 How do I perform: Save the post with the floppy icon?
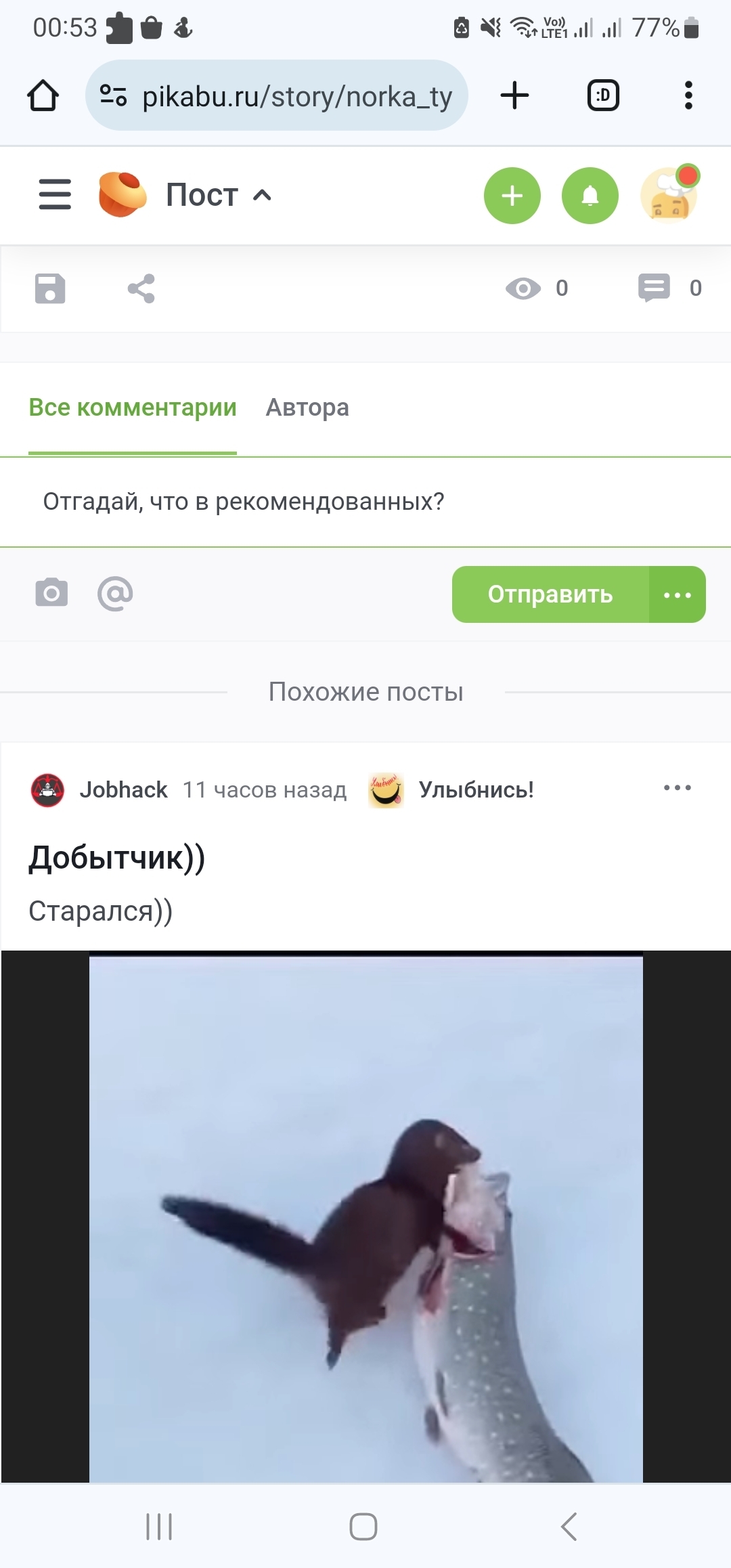pos(50,289)
